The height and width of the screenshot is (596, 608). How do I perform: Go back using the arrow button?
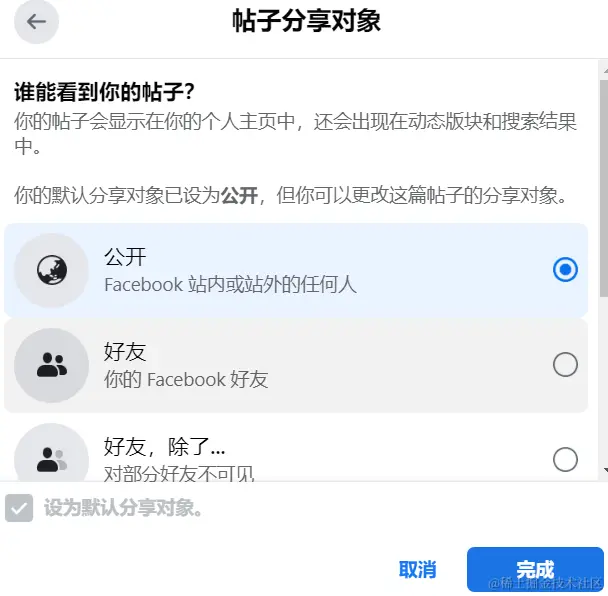[37, 22]
